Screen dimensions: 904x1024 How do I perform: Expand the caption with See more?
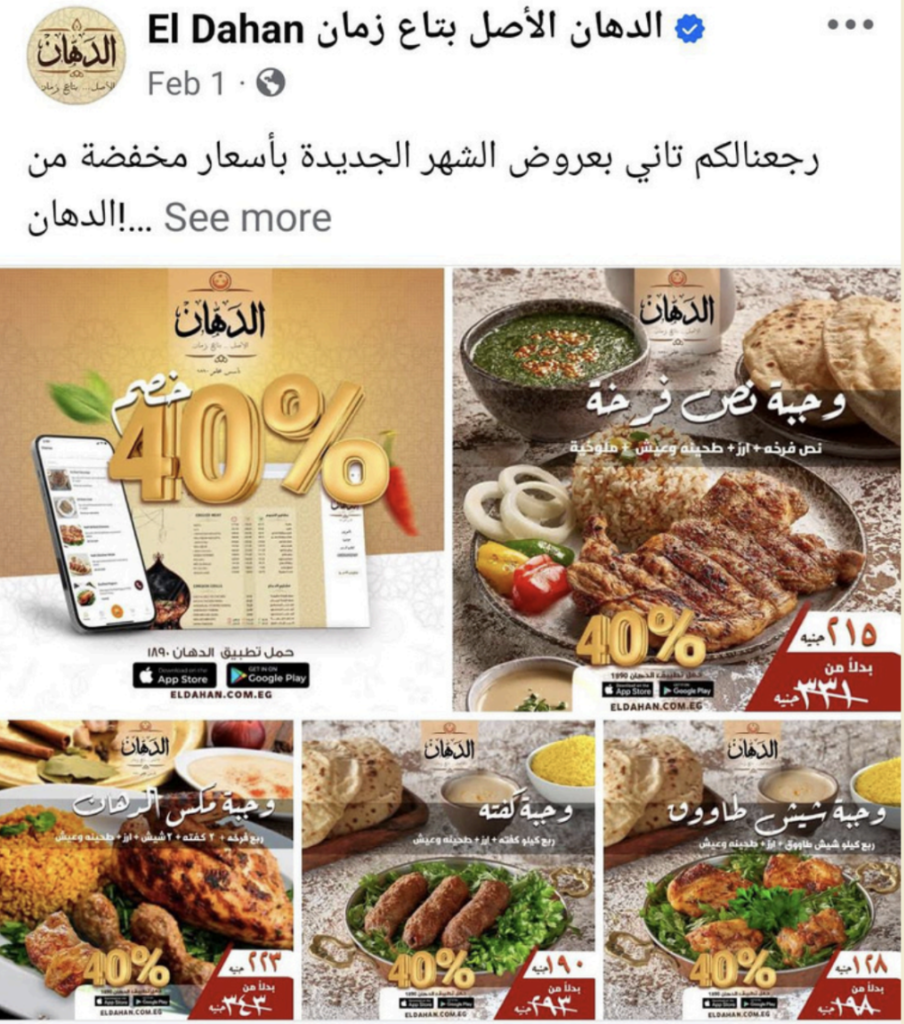(x=247, y=217)
